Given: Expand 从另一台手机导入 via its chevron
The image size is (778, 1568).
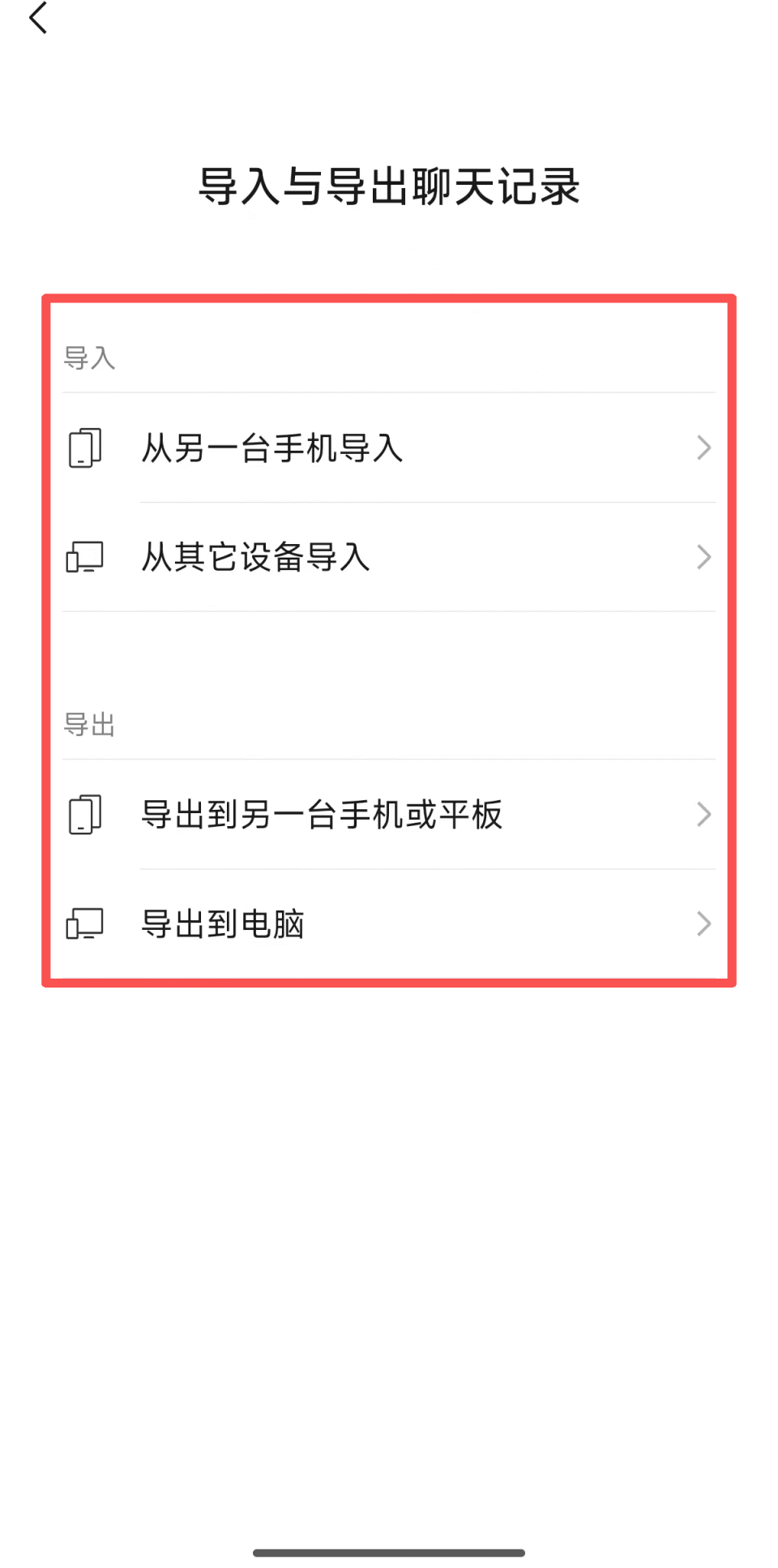Looking at the screenshot, I should click(x=703, y=448).
